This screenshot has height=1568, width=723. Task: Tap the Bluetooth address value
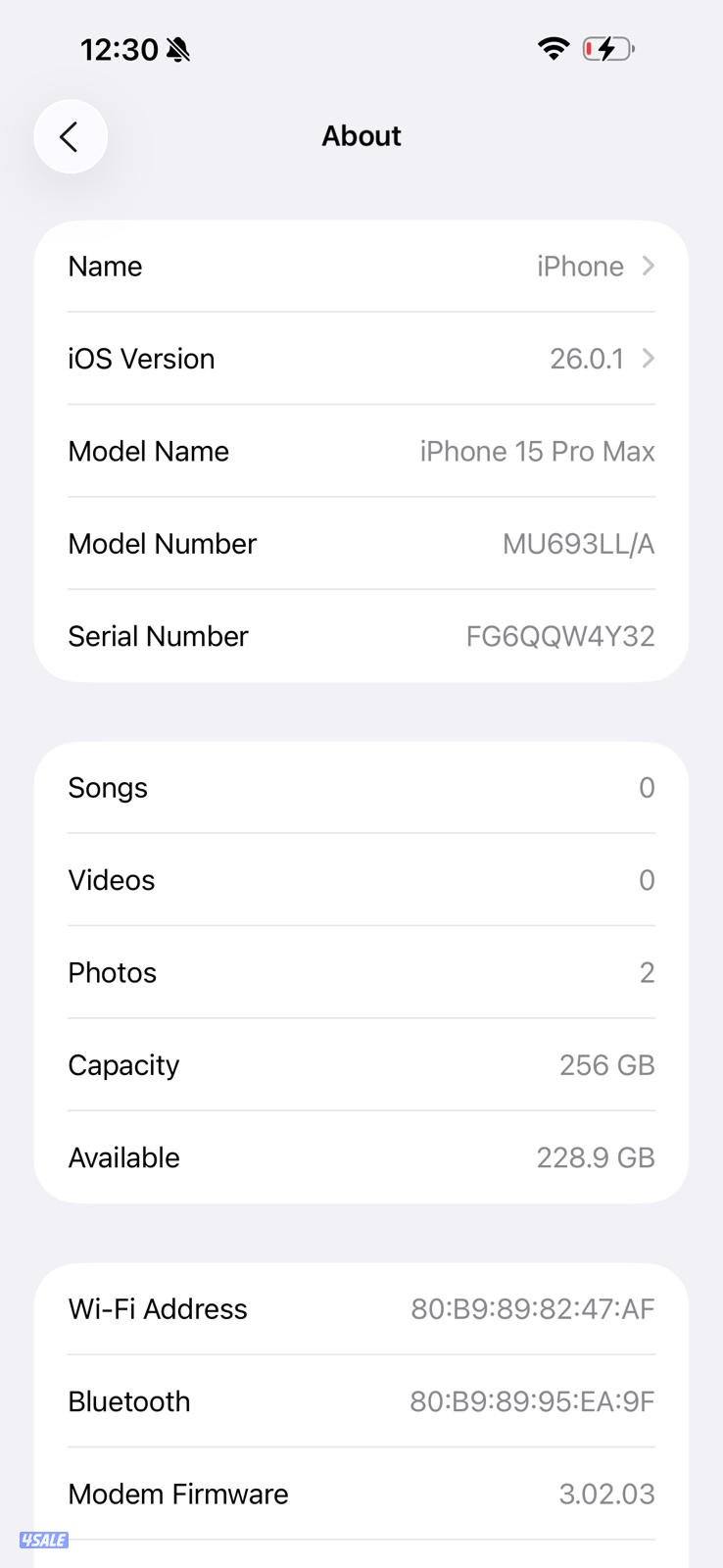pos(532,1400)
